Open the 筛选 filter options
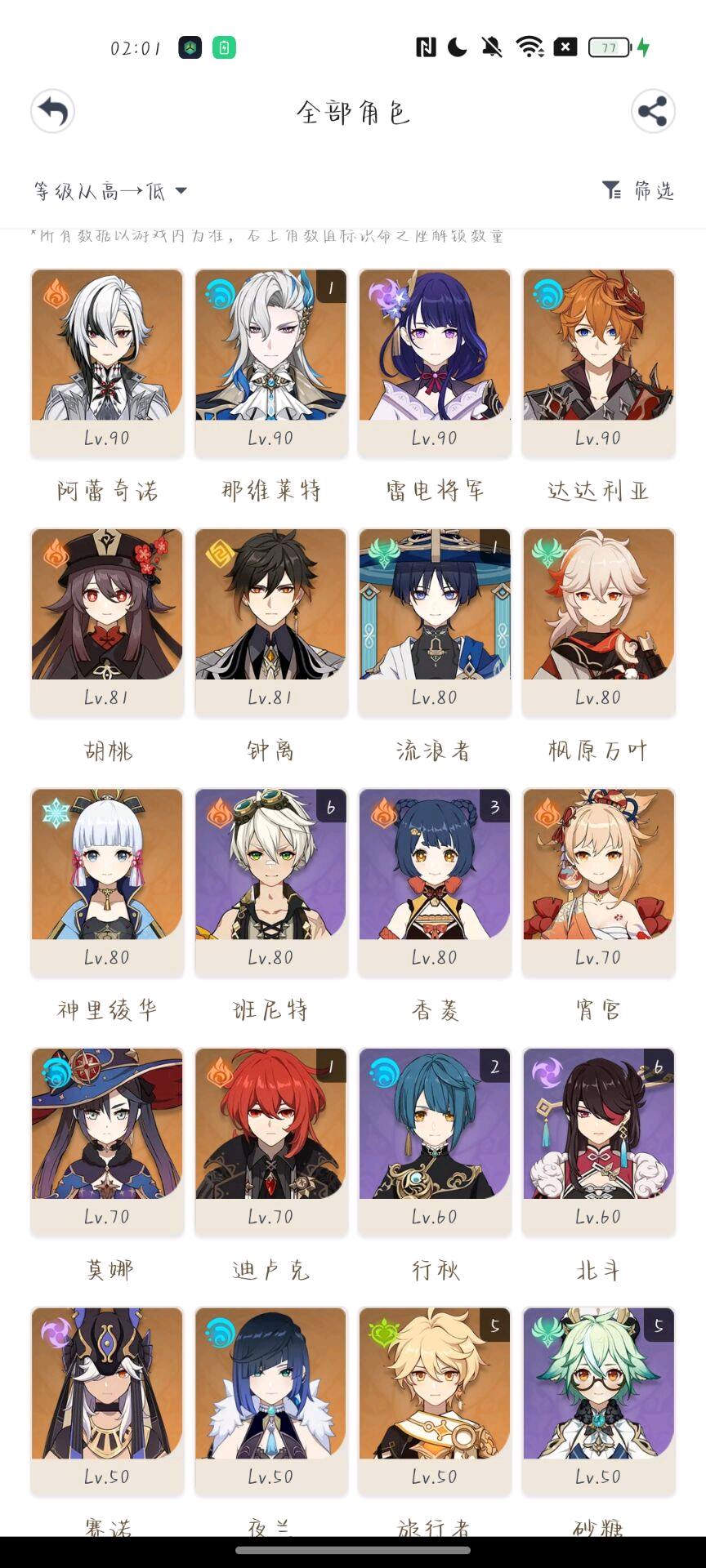 point(638,190)
